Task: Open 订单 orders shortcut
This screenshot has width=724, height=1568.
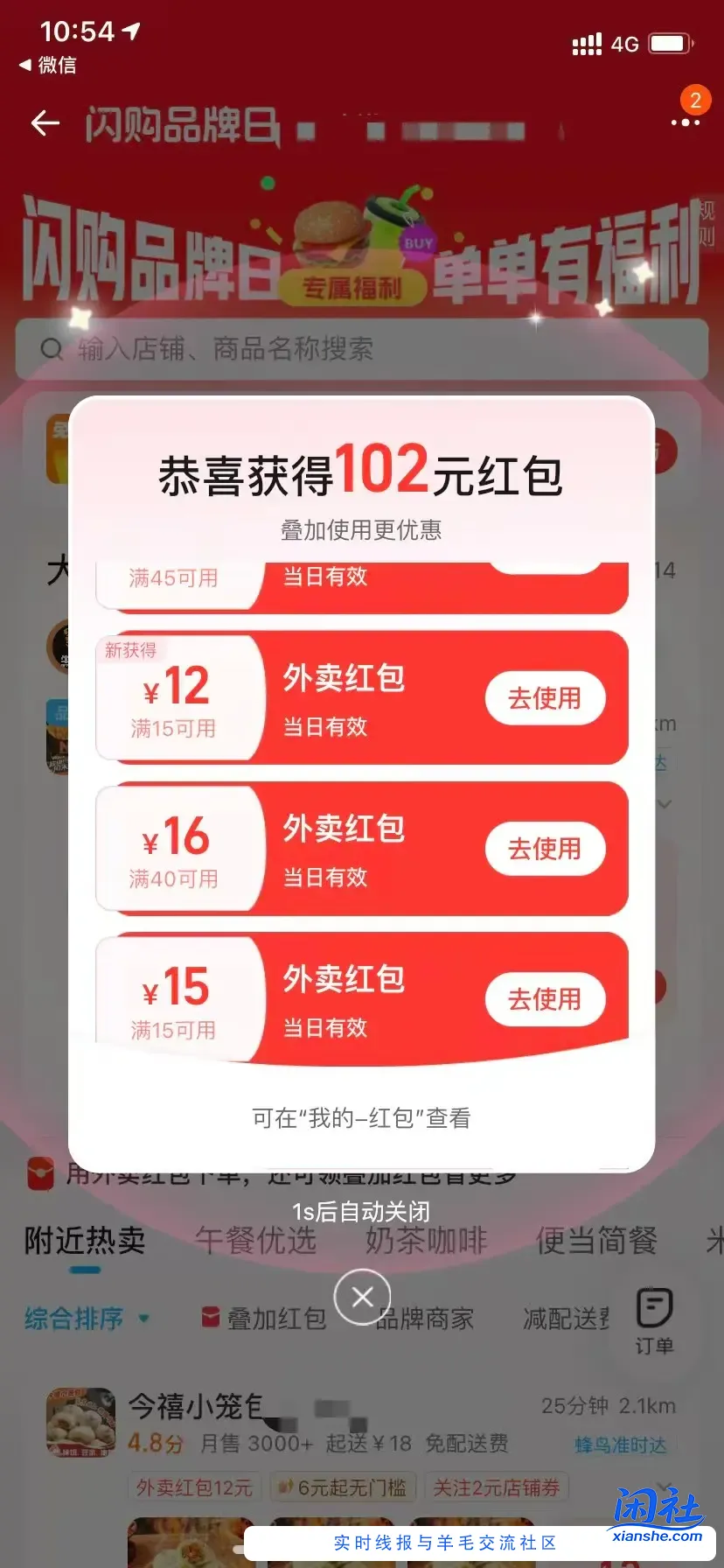Action: (654, 1321)
